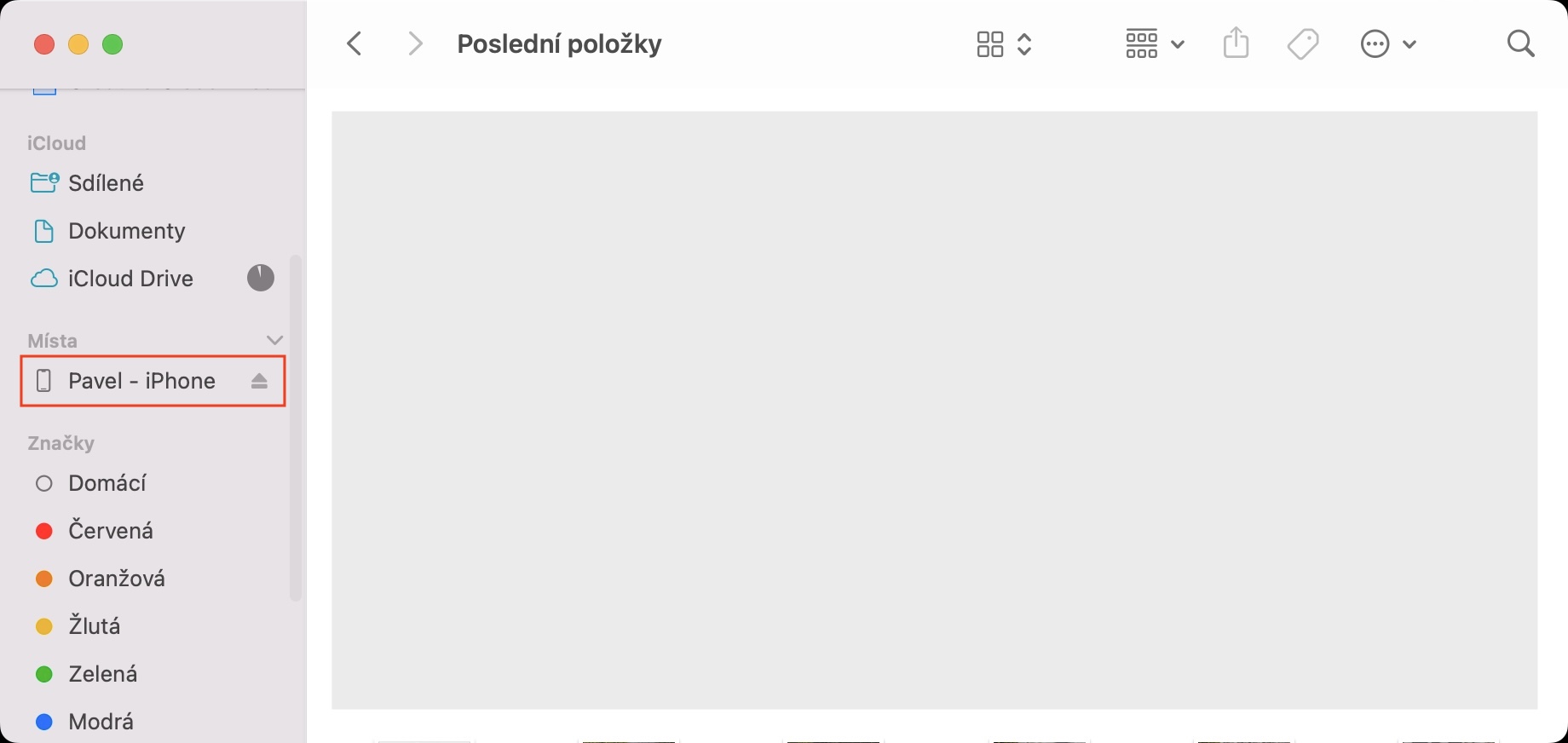Eject Pavel - iPhone
Screen dimensions: 1568x743
tap(260, 382)
